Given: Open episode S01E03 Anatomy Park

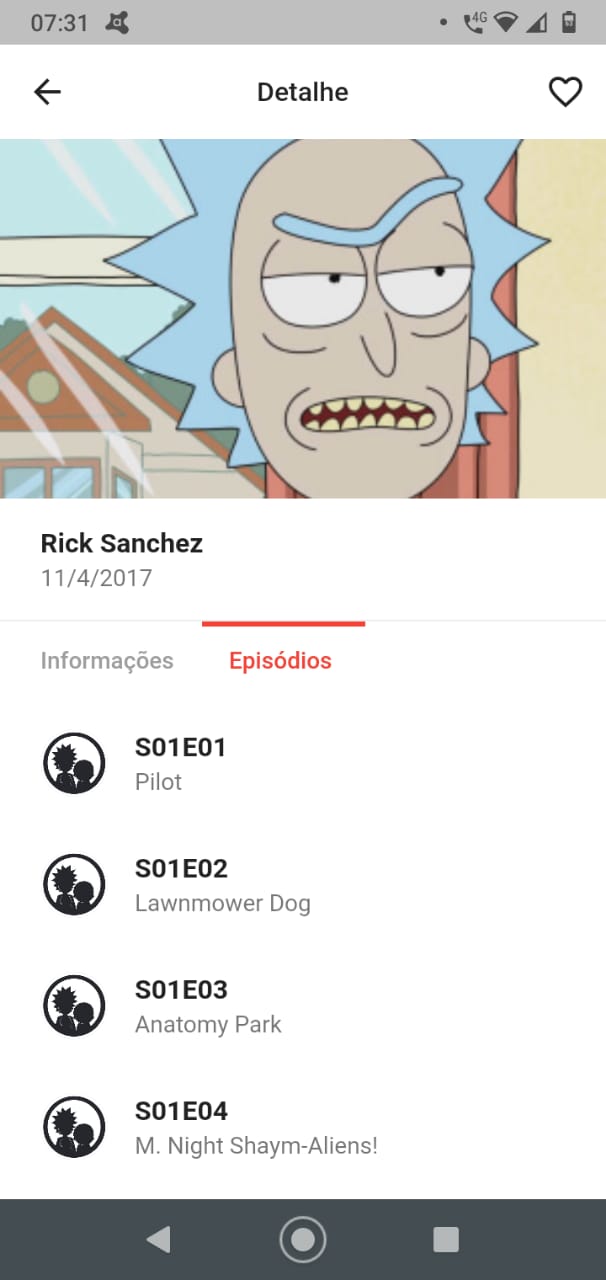Looking at the screenshot, I should [303, 1006].
